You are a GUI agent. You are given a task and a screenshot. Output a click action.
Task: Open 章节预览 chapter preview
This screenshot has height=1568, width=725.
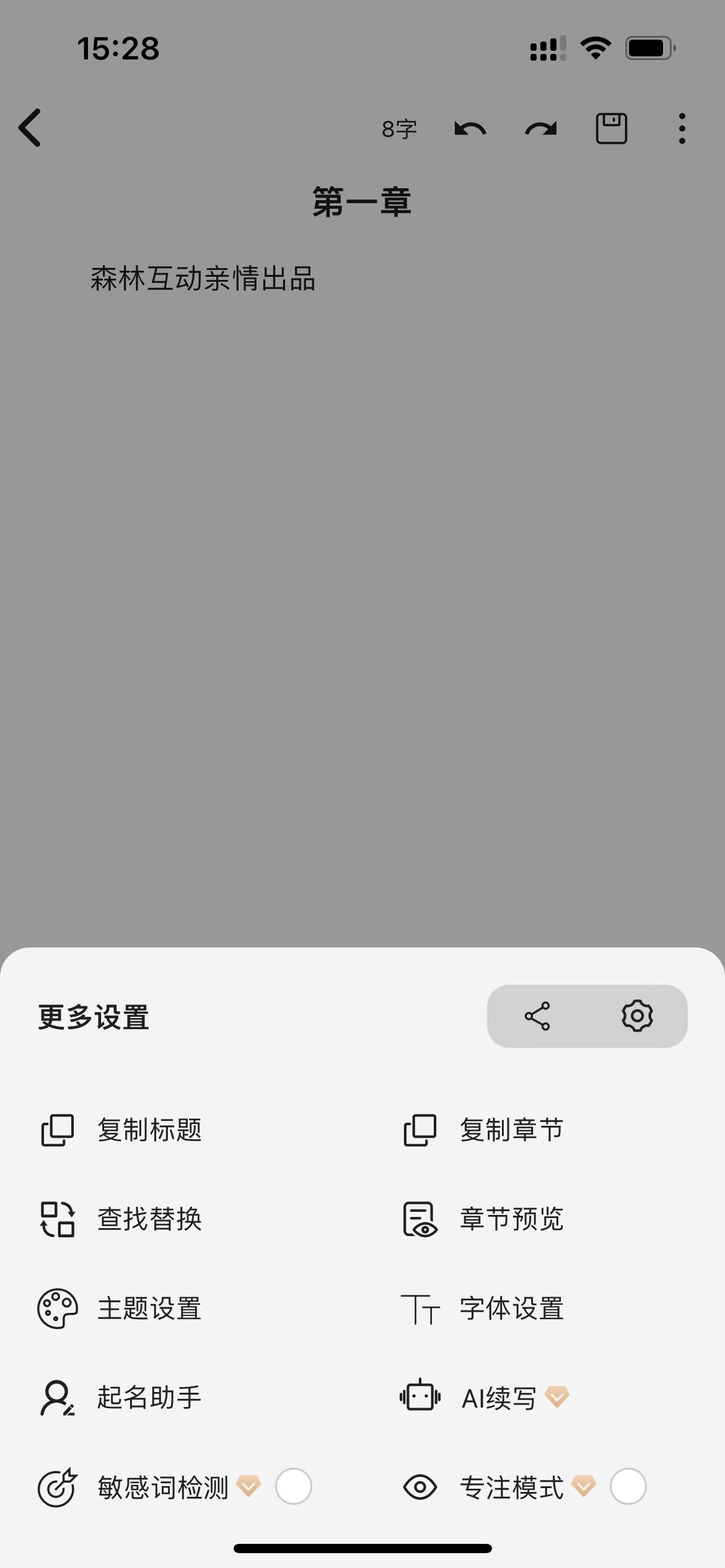[483, 1219]
